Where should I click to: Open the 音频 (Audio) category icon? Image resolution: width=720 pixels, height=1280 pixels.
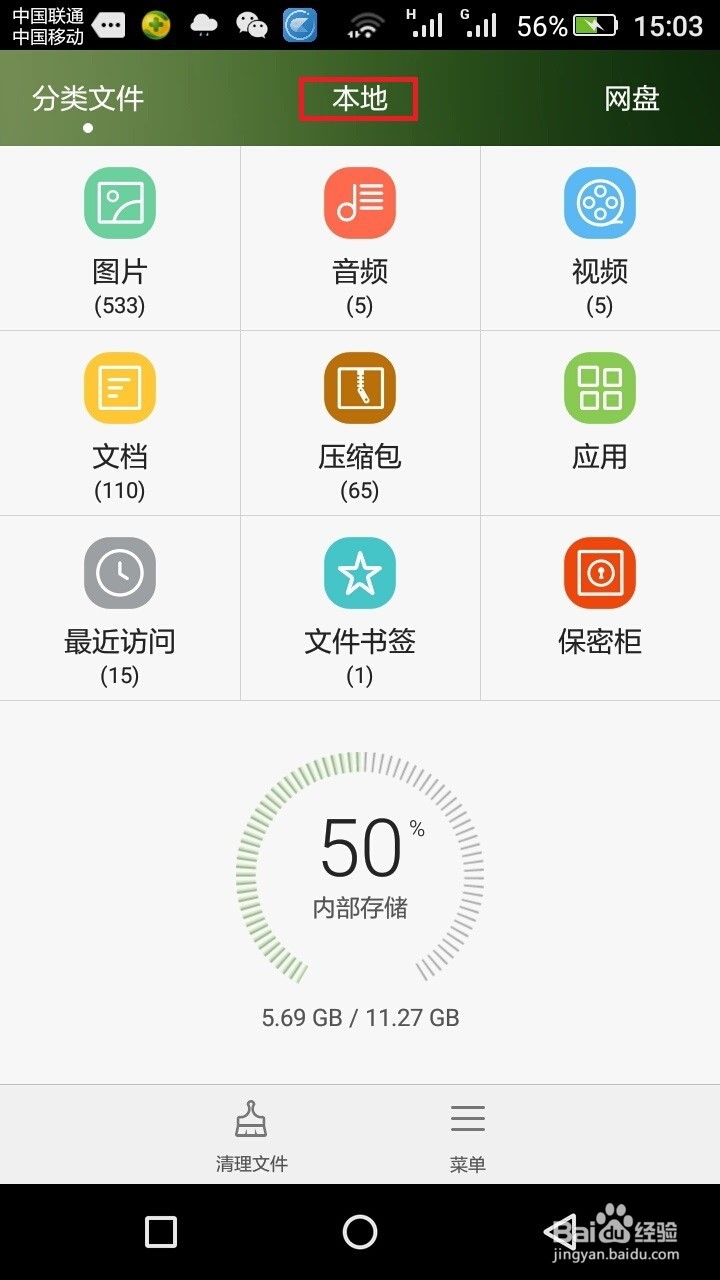pos(360,202)
